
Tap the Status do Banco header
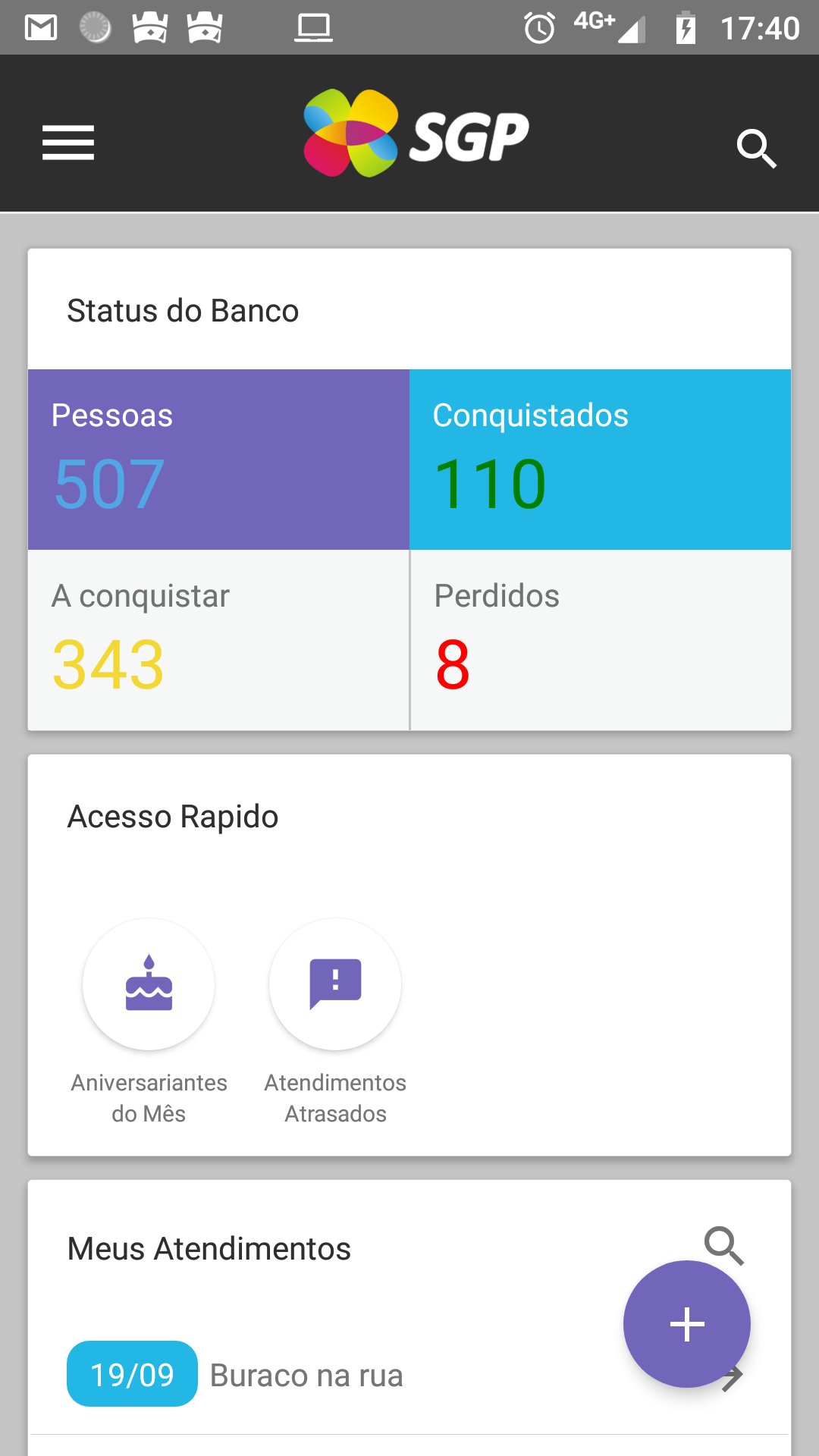click(182, 310)
